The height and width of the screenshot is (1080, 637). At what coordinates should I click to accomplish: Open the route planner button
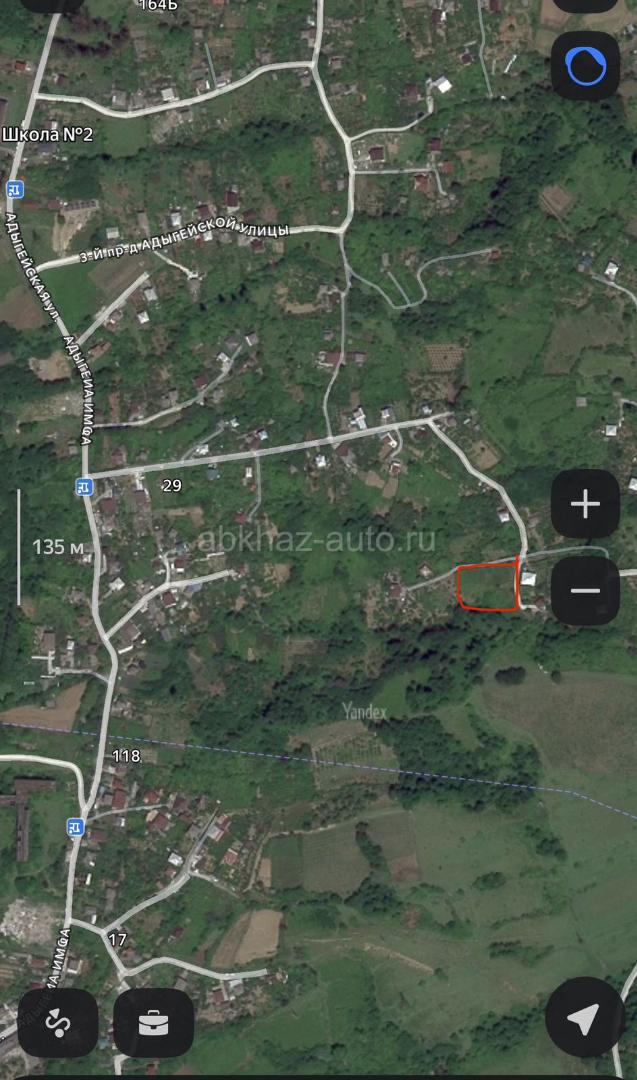coord(59,1023)
